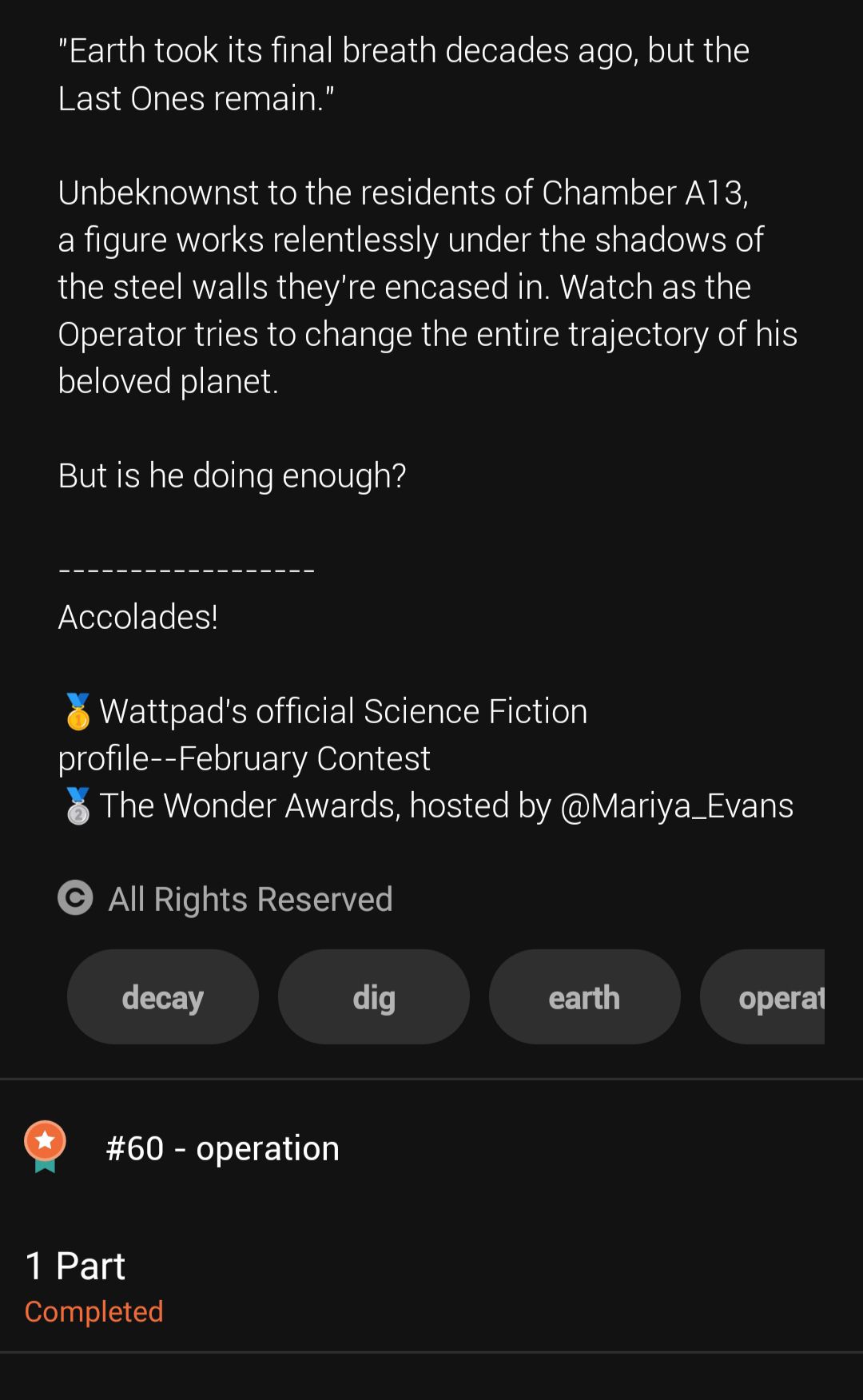This screenshot has width=863, height=1400.
Task: Tap the earth tag chip
Action: pos(585,996)
